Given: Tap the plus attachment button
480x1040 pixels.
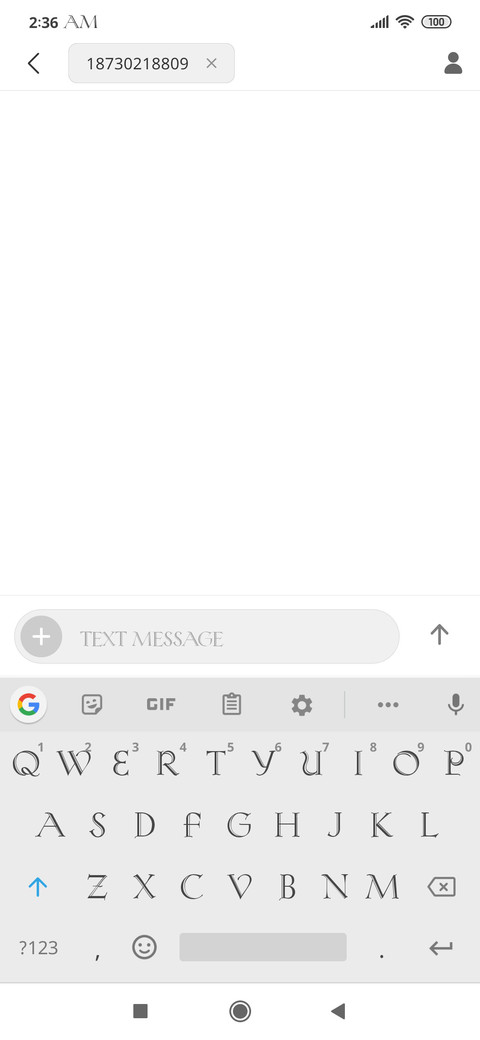Looking at the screenshot, I should (41, 637).
